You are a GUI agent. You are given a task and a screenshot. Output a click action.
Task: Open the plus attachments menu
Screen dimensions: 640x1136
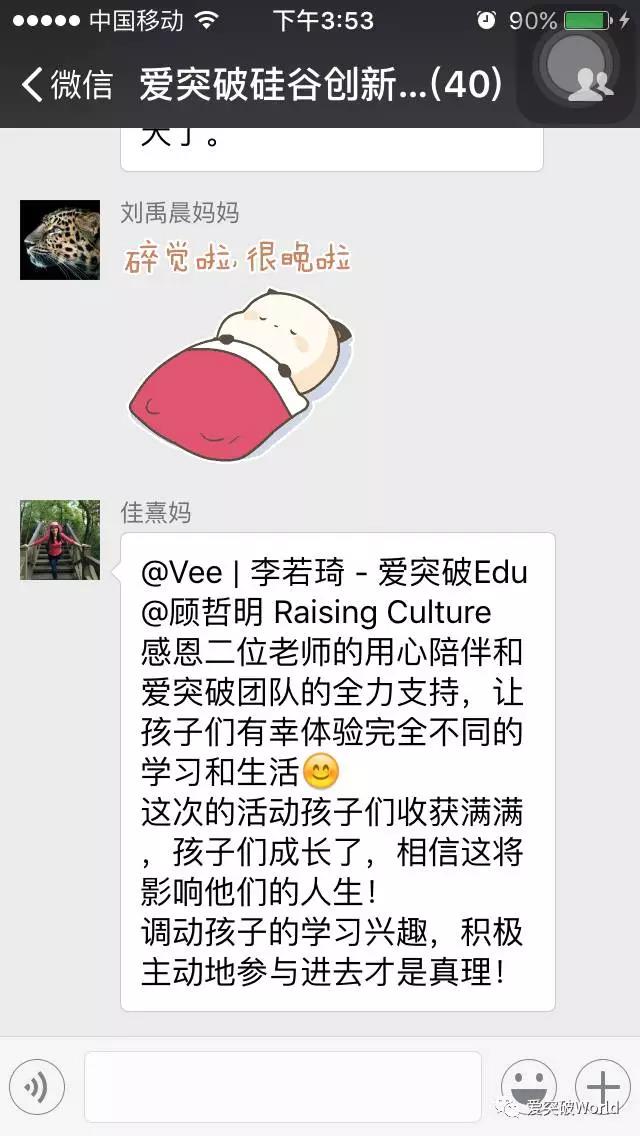click(603, 1086)
